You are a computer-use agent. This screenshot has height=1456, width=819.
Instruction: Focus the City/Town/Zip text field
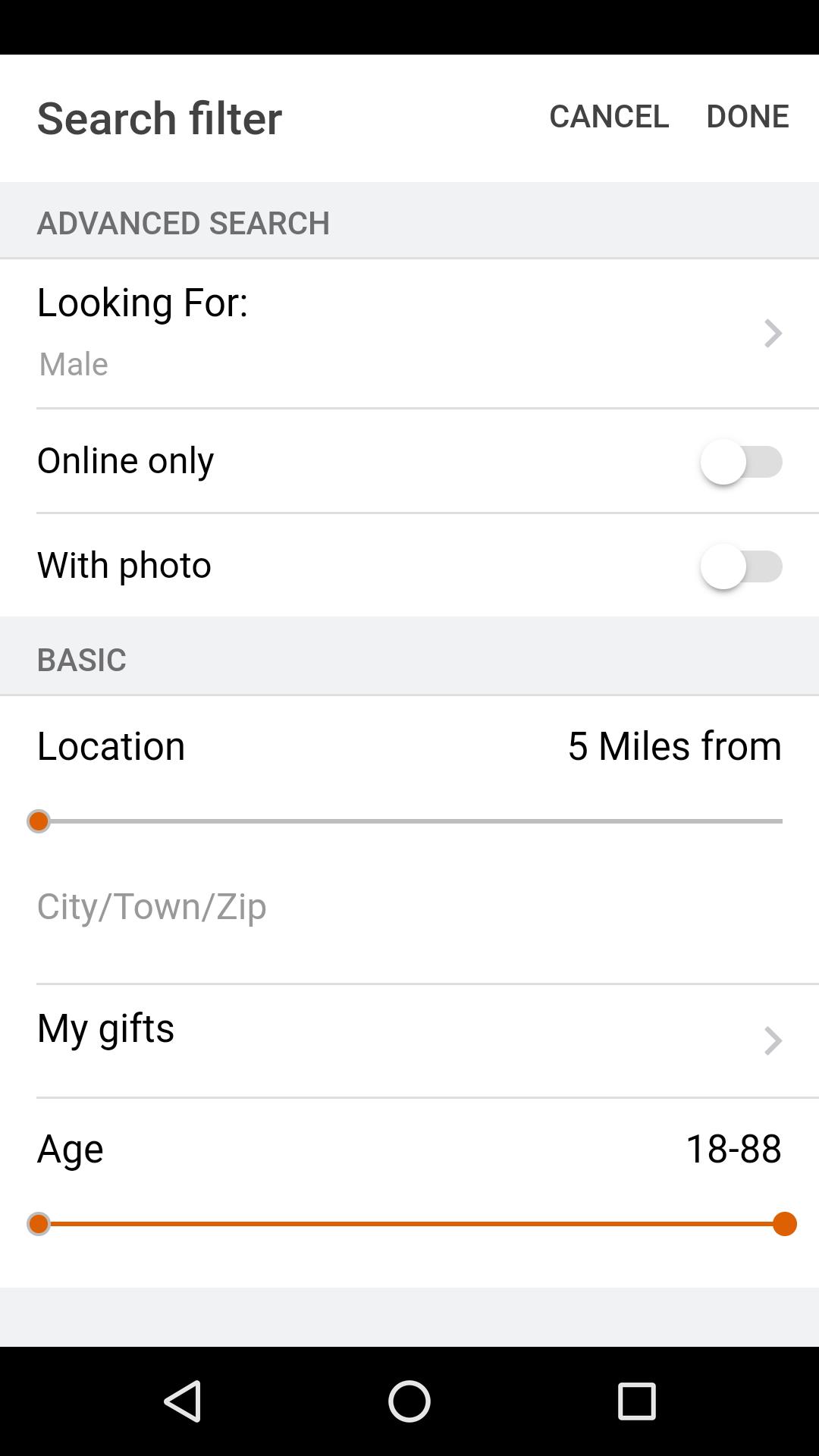[x=409, y=907]
